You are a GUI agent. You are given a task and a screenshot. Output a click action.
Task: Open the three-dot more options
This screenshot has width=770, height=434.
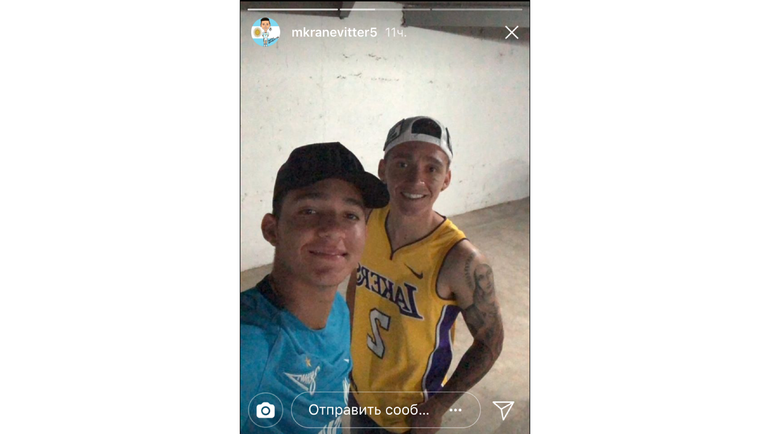(455, 410)
